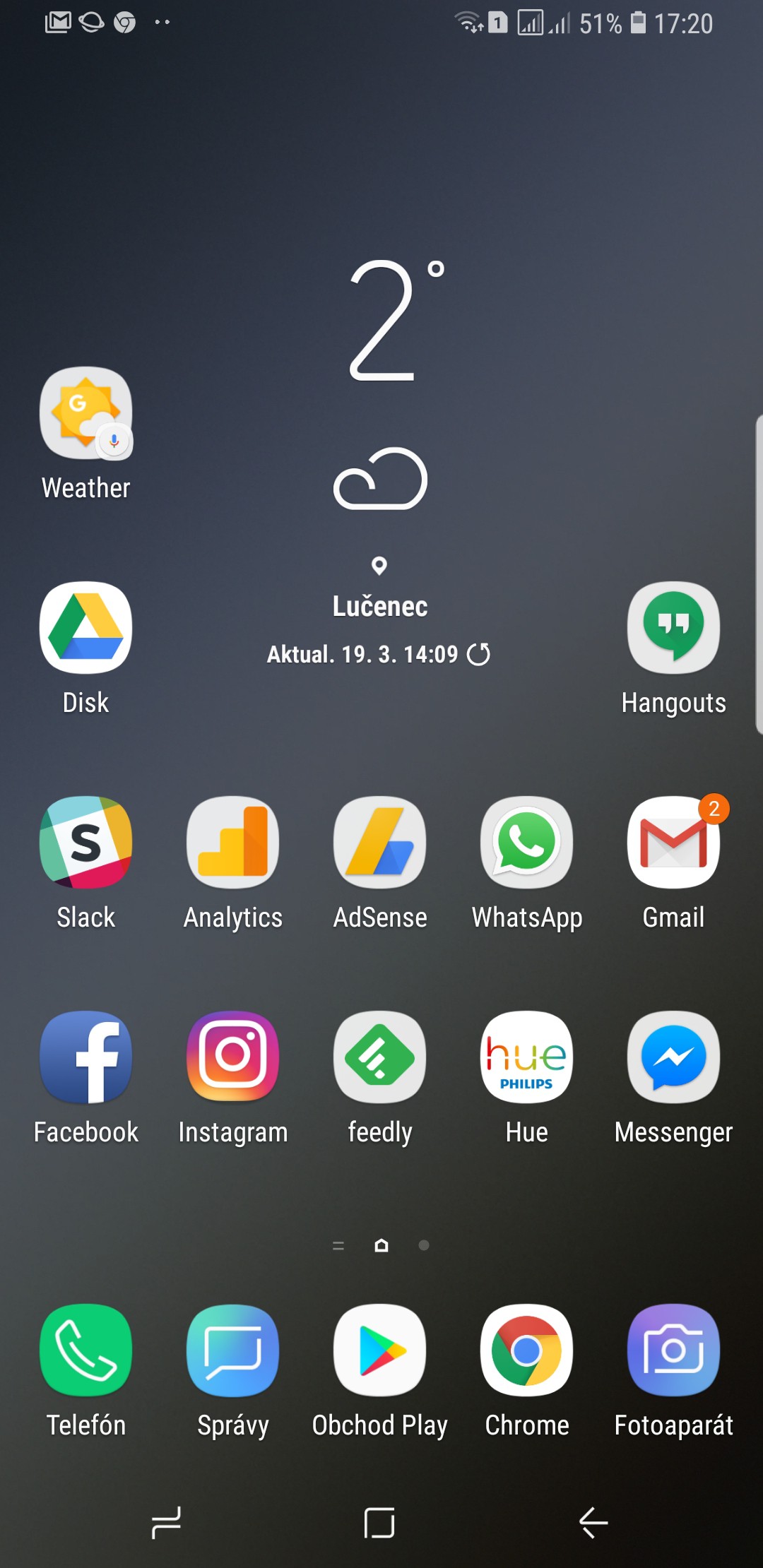Viewport: 763px width, 1568px height.
Task: Open Facebook
Action: 86,1057
